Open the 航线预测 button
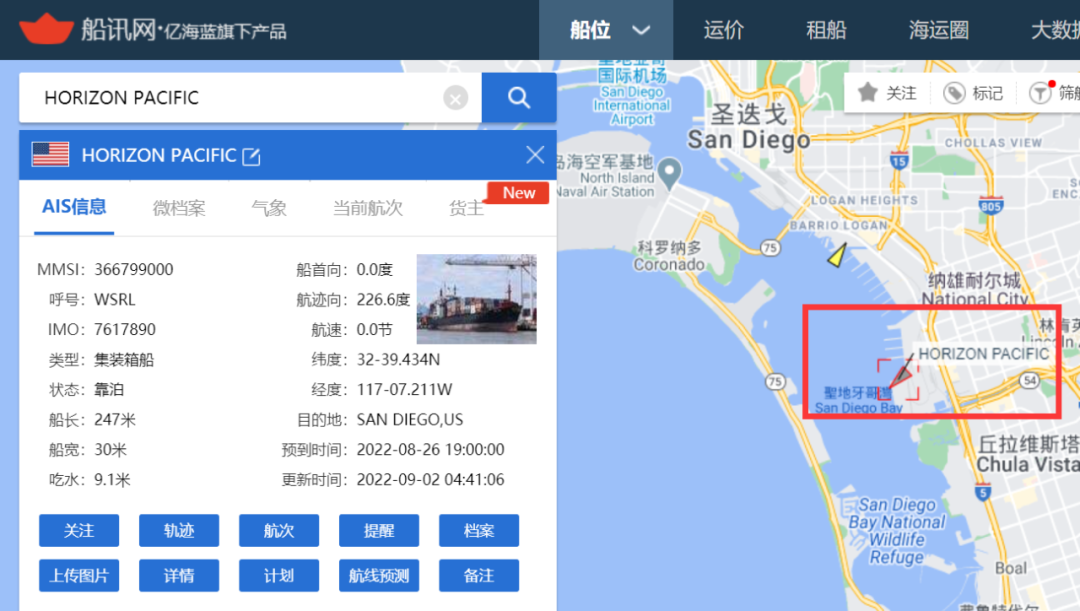 [379, 576]
